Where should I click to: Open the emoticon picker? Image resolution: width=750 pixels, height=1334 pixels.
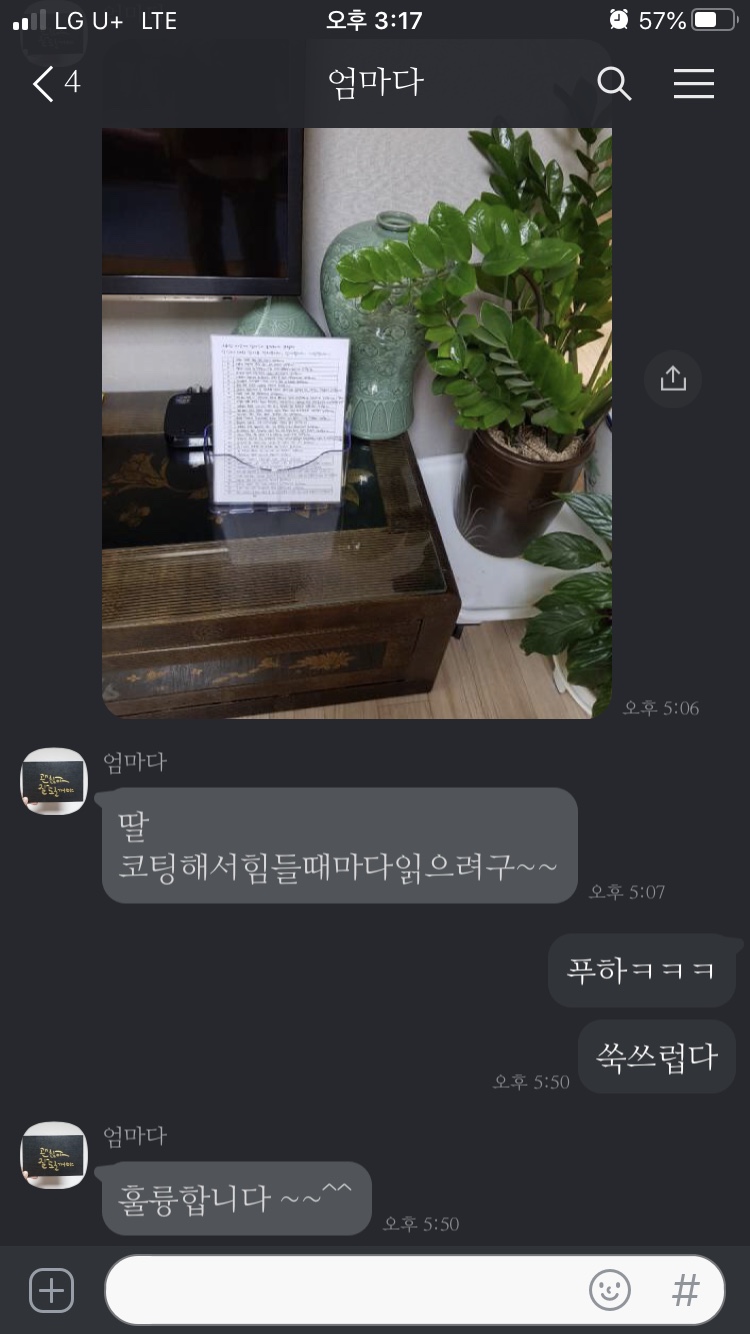[610, 1290]
